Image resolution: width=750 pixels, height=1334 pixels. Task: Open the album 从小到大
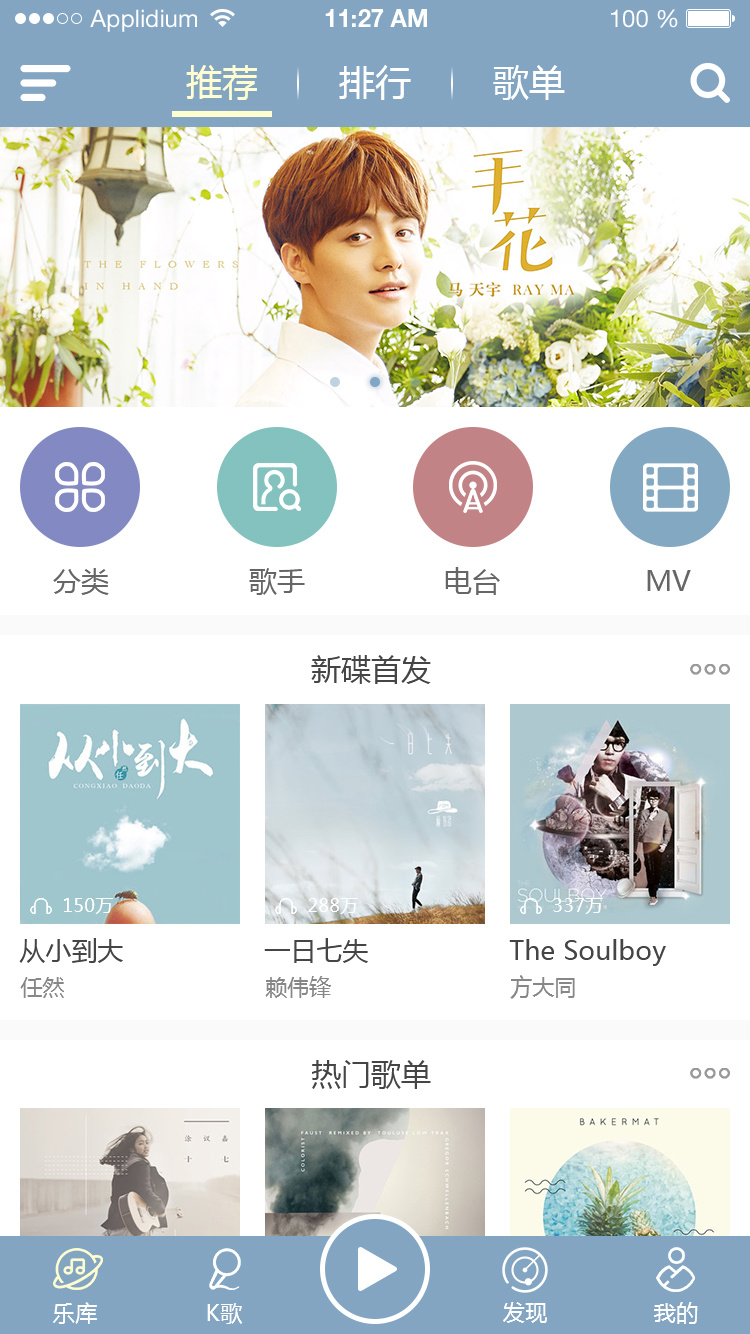pyautogui.click(x=130, y=814)
